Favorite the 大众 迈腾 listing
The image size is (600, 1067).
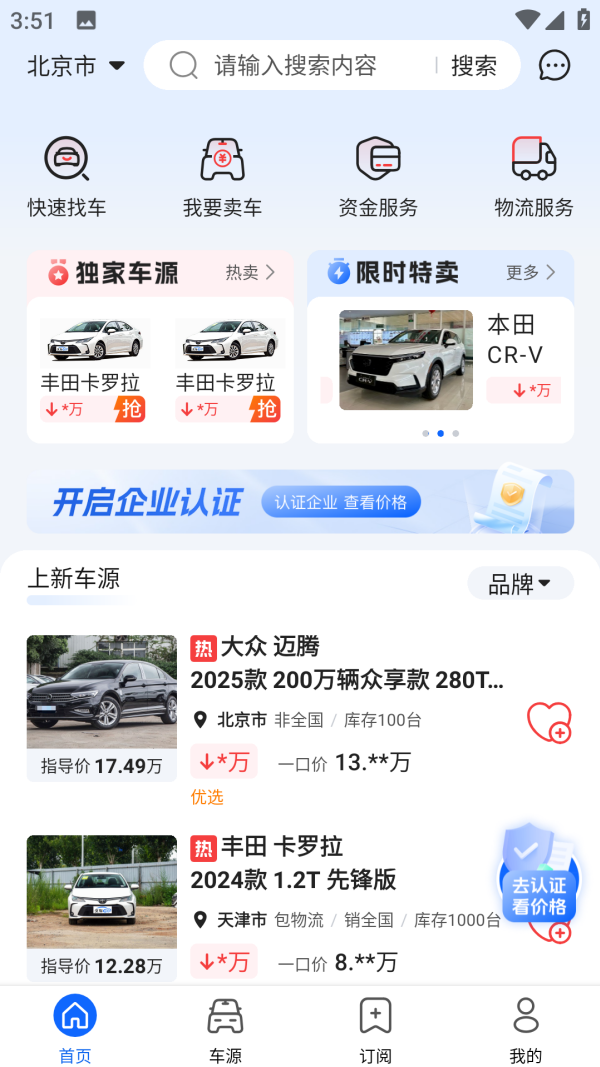(549, 722)
